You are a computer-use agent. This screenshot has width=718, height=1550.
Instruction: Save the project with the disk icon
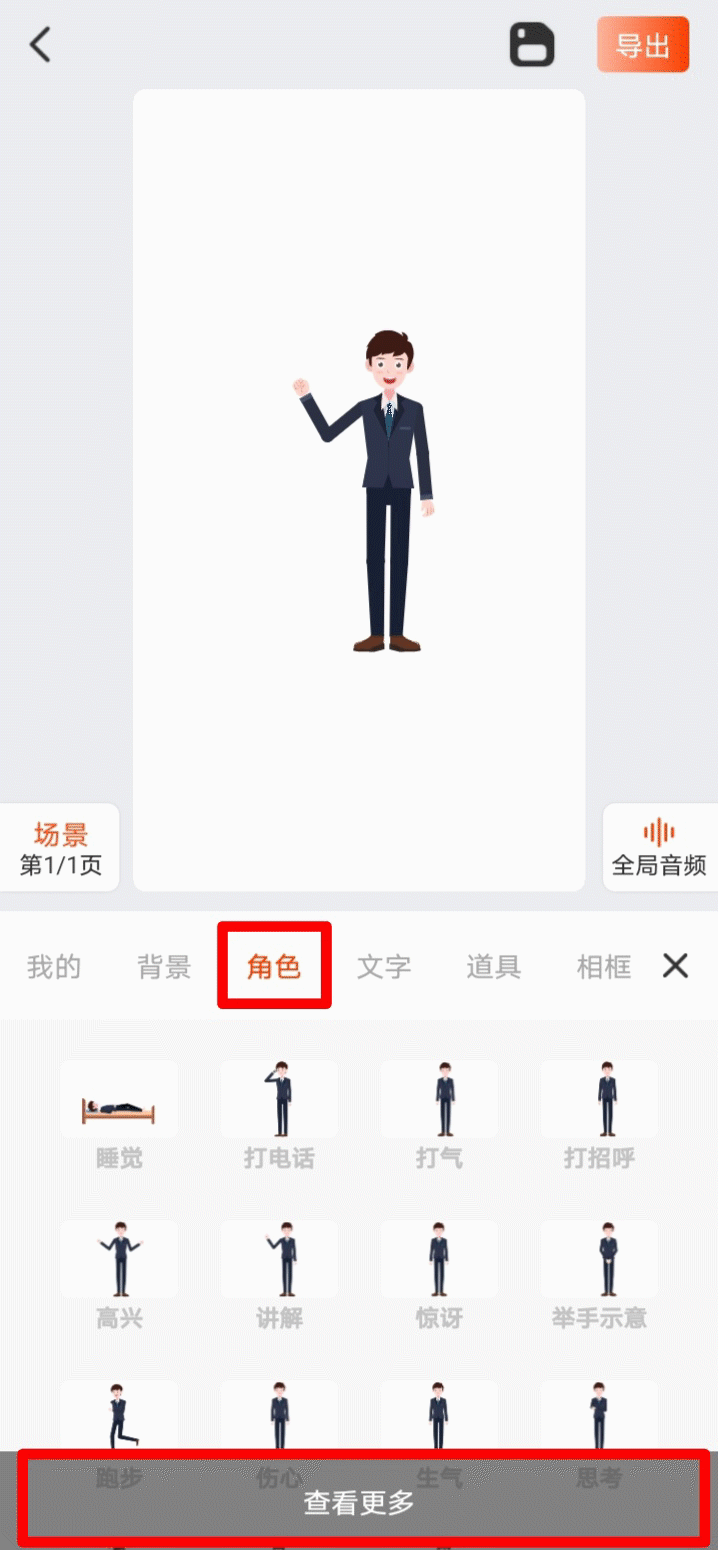pyautogui.click(x=532, y=46)
